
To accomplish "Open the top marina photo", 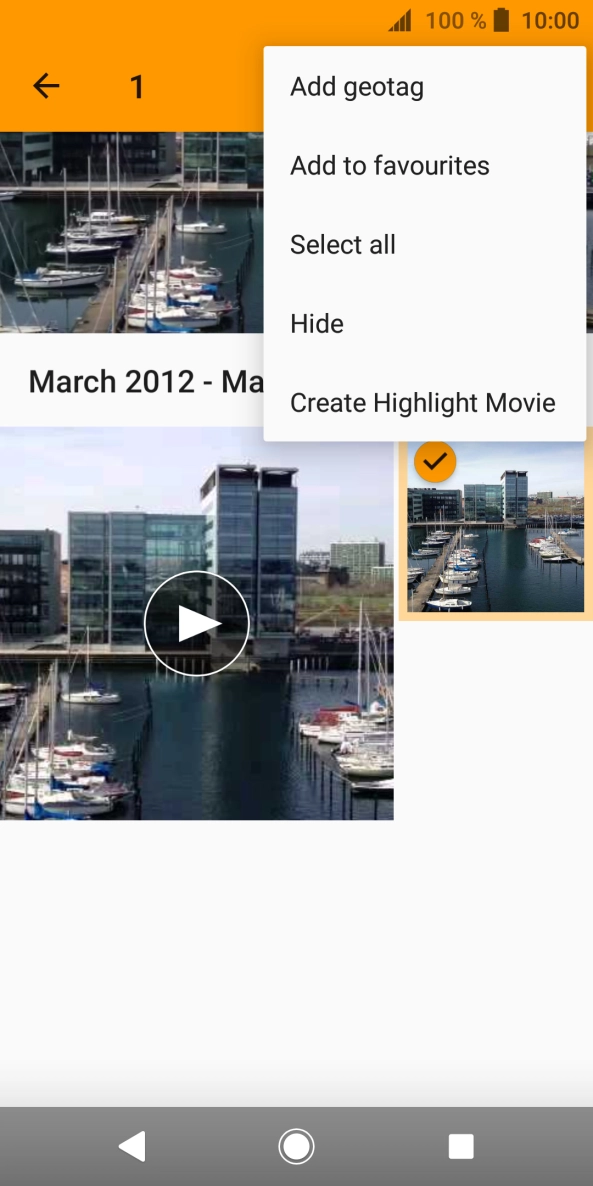I will point(132,232).
